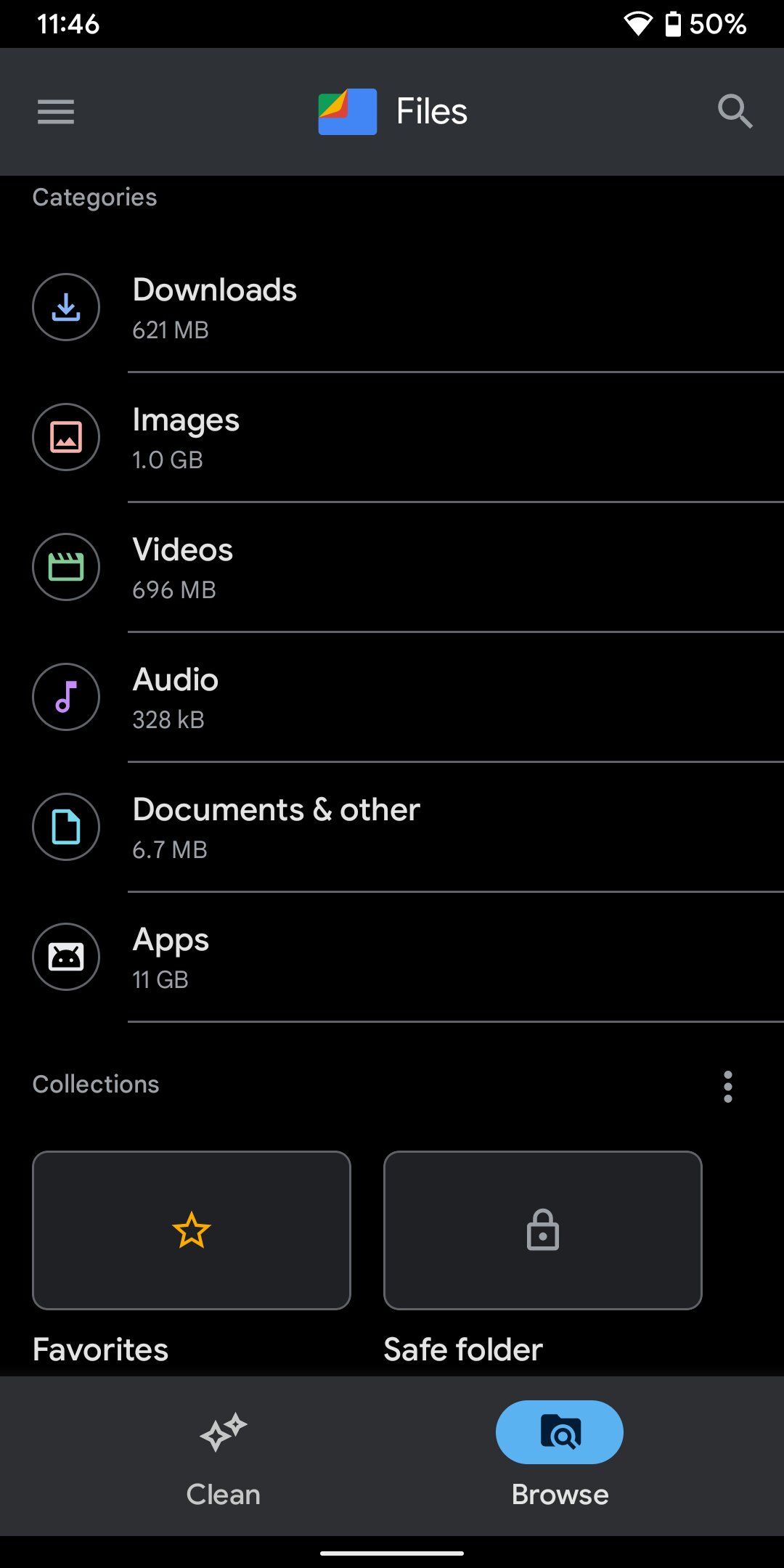Open the Favorites collection
784x1568 pixels.
tap(192, 1230)
